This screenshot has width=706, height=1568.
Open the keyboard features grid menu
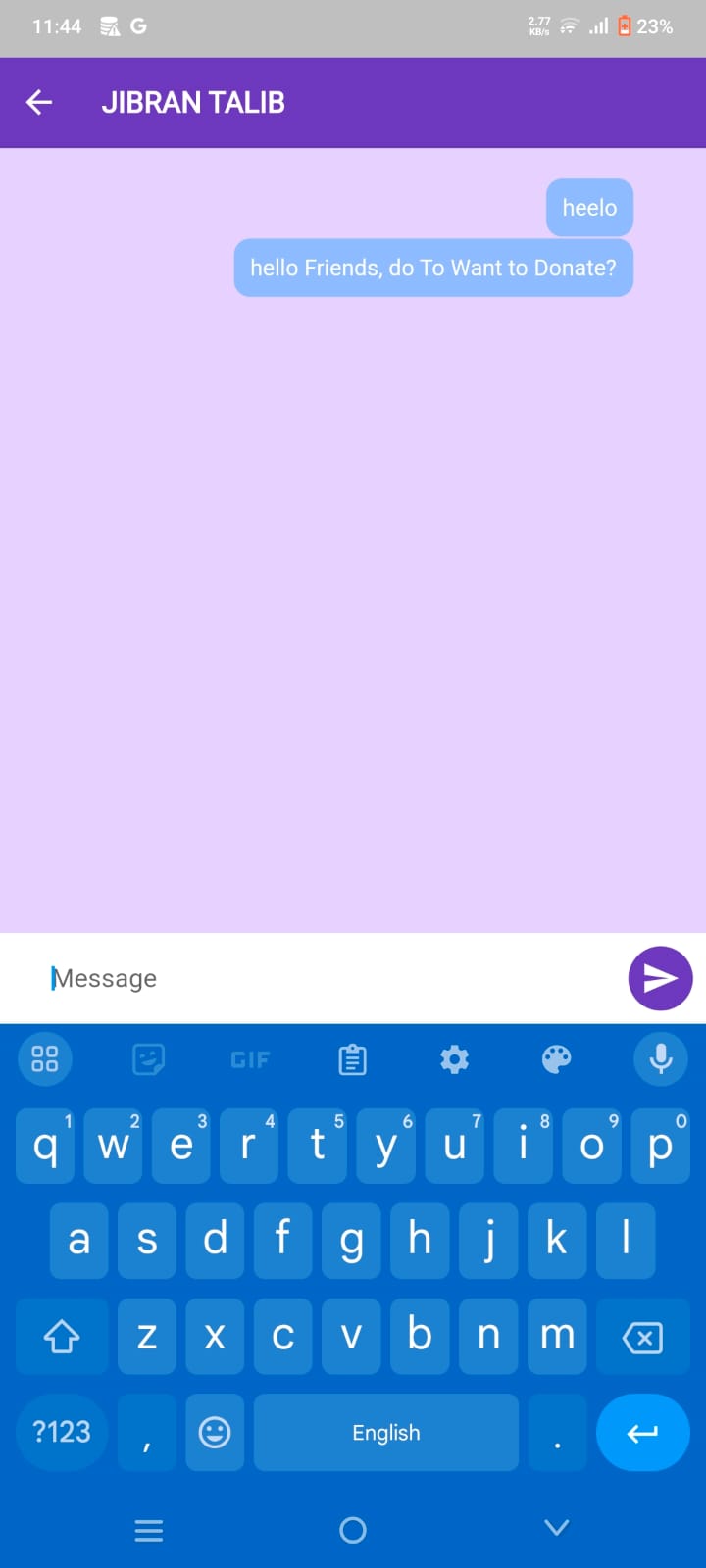[x=45, y=1058]
